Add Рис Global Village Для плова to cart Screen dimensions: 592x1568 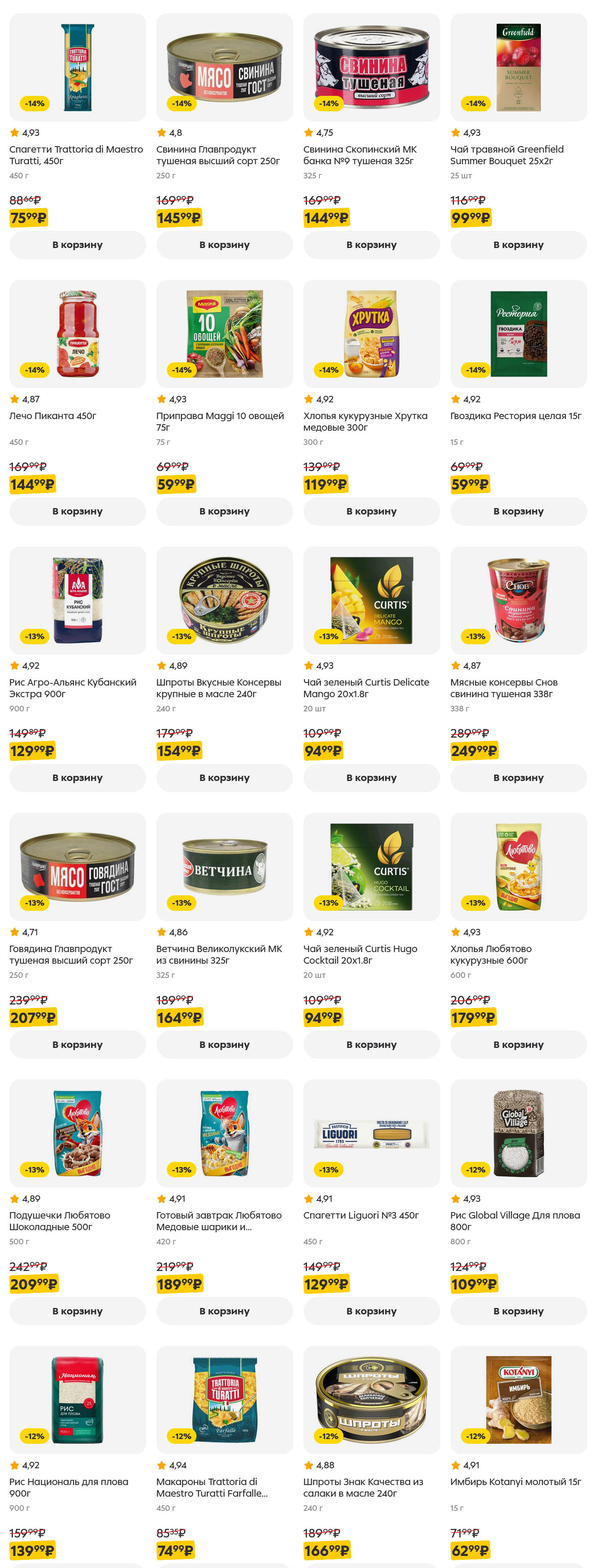[518, 1311]
